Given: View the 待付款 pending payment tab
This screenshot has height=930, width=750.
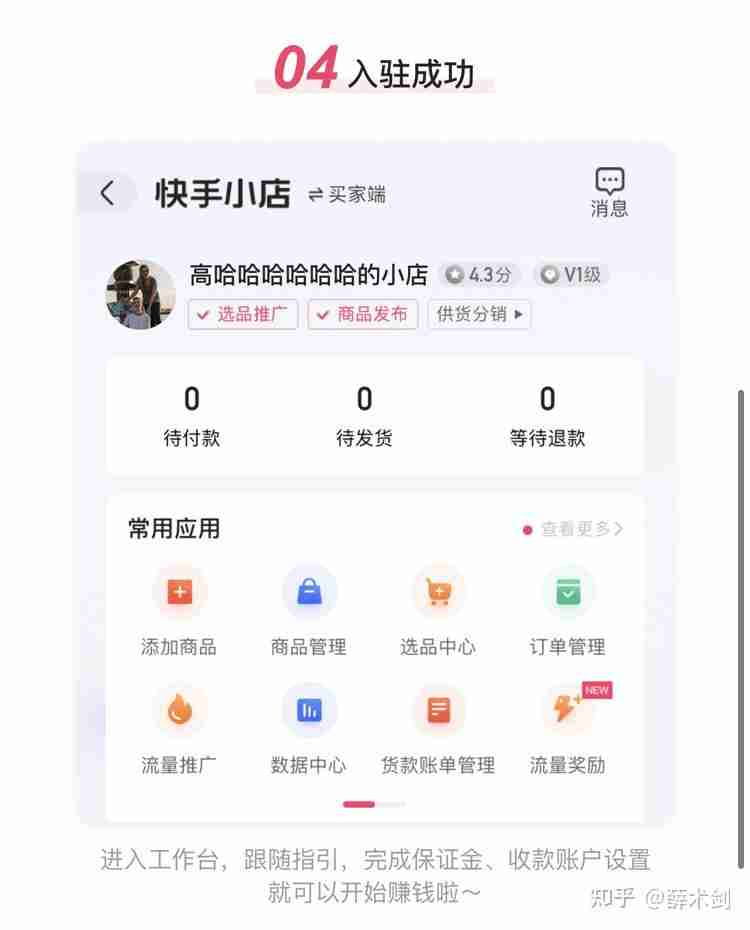Looking at the screenshot, I should tap(190, 413).
